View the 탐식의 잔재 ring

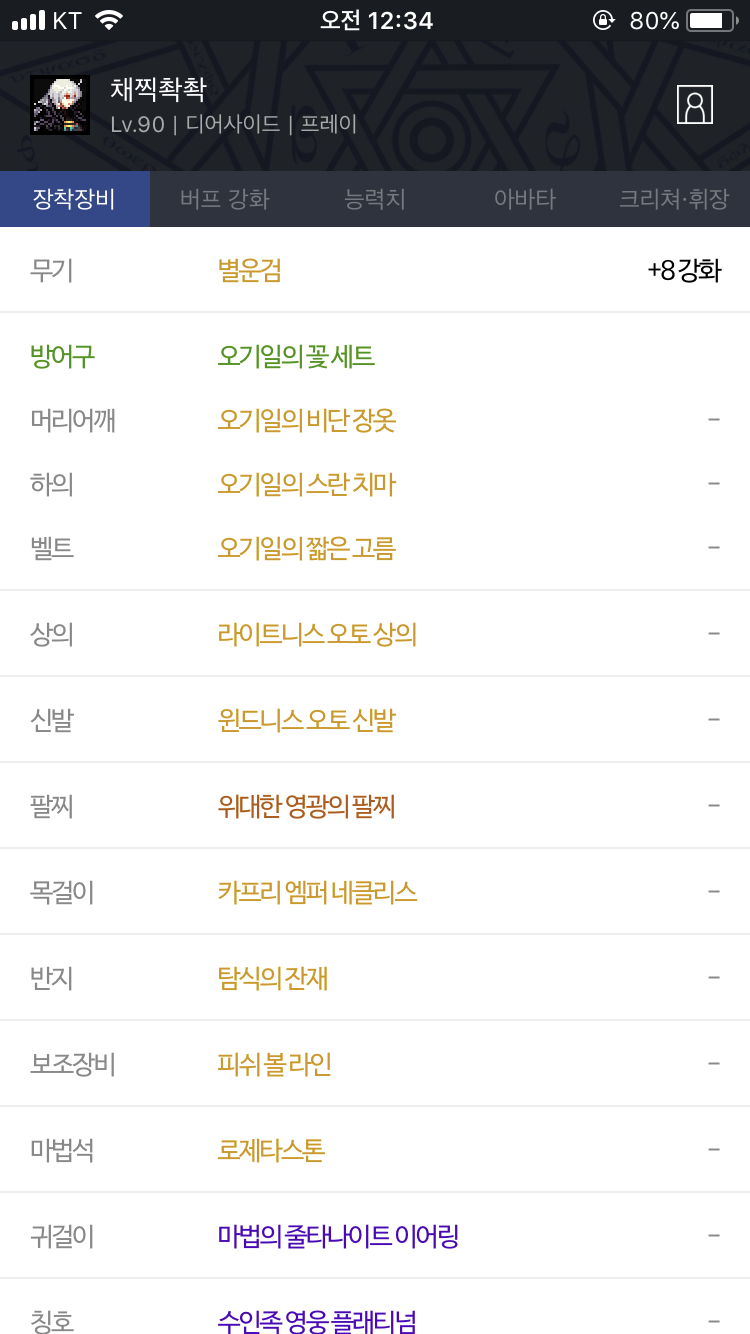375,978
